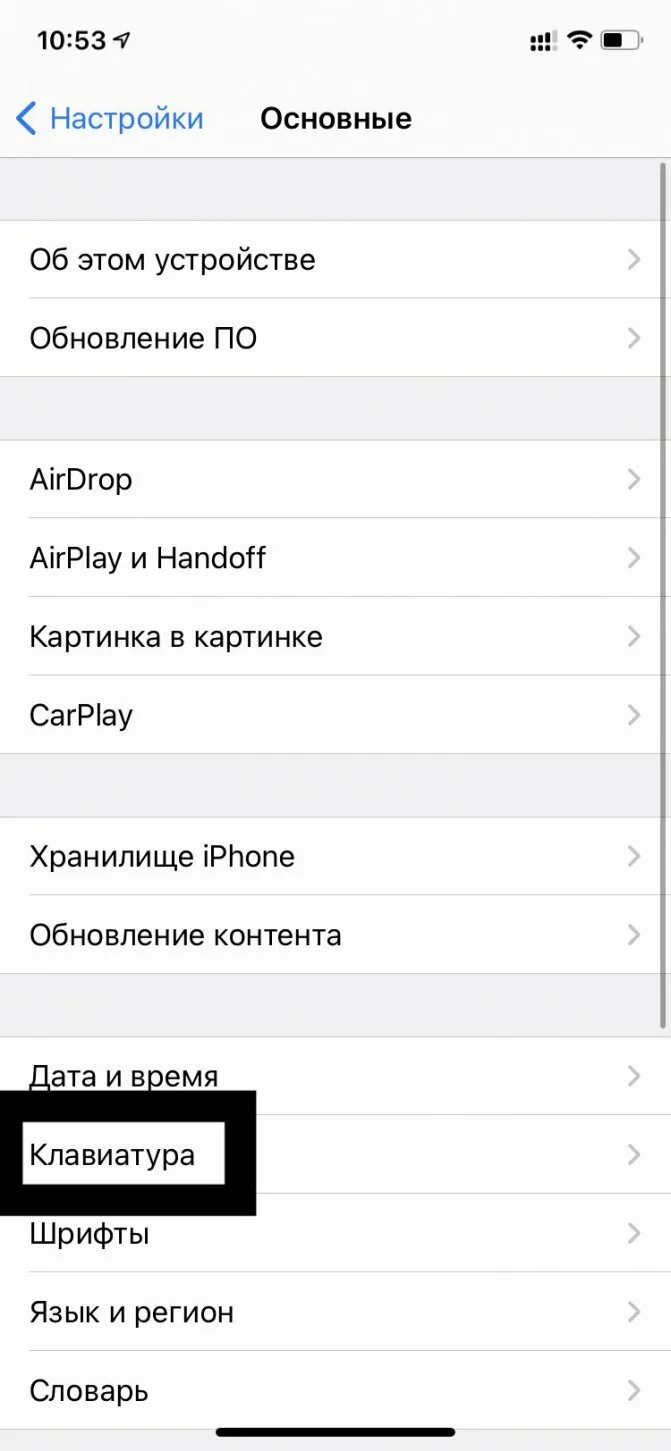Open Словарь settings
Screen dimensions: 671x1451
click(x=335, y=1390)
